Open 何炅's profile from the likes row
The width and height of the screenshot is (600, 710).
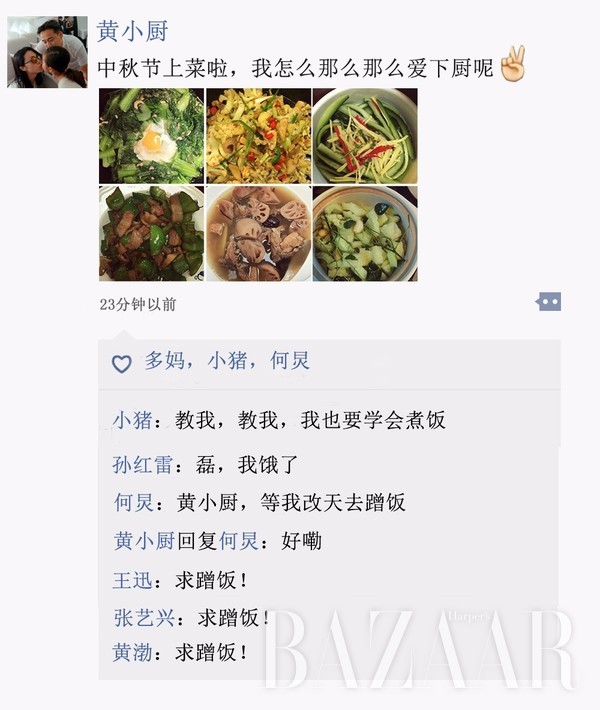coord(290,362)
